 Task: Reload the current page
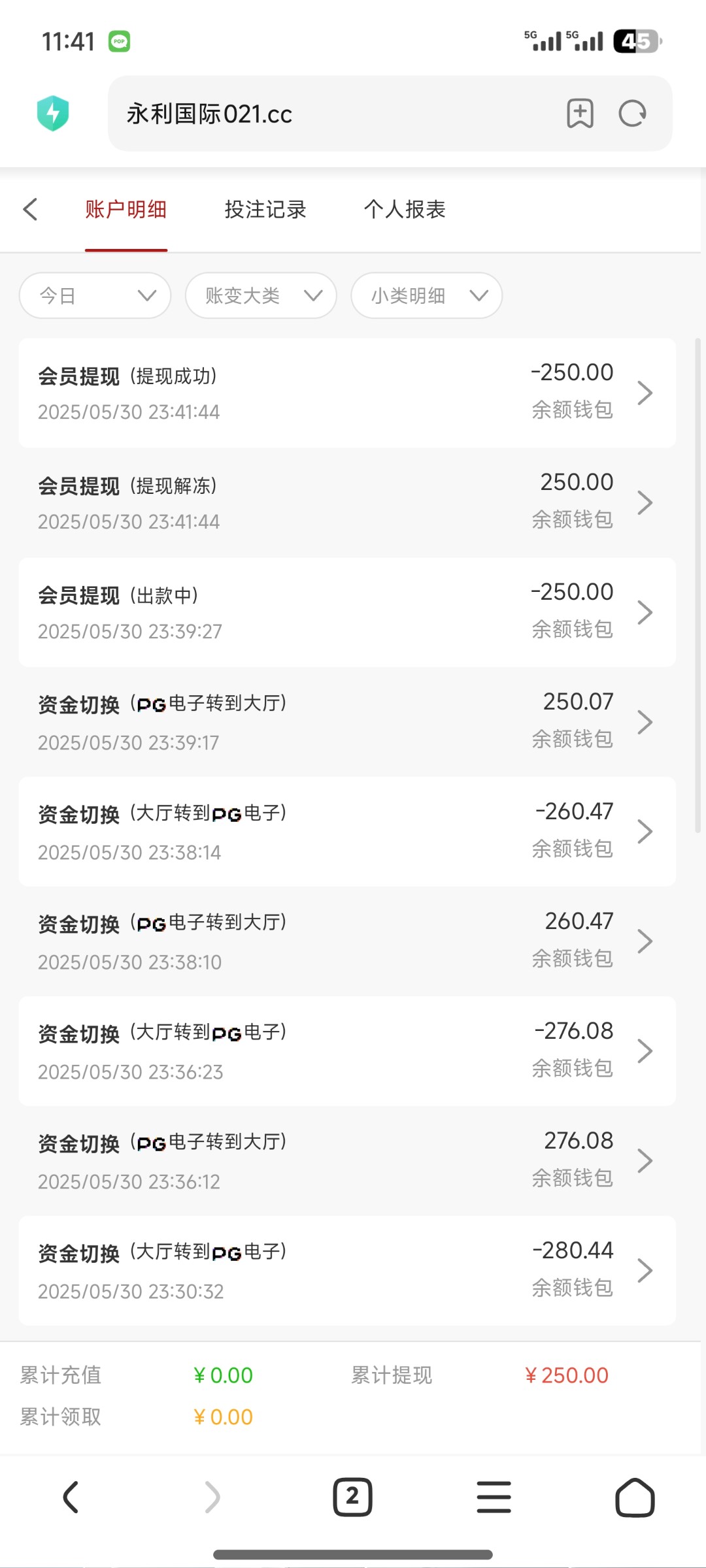(x=632, y=114)
